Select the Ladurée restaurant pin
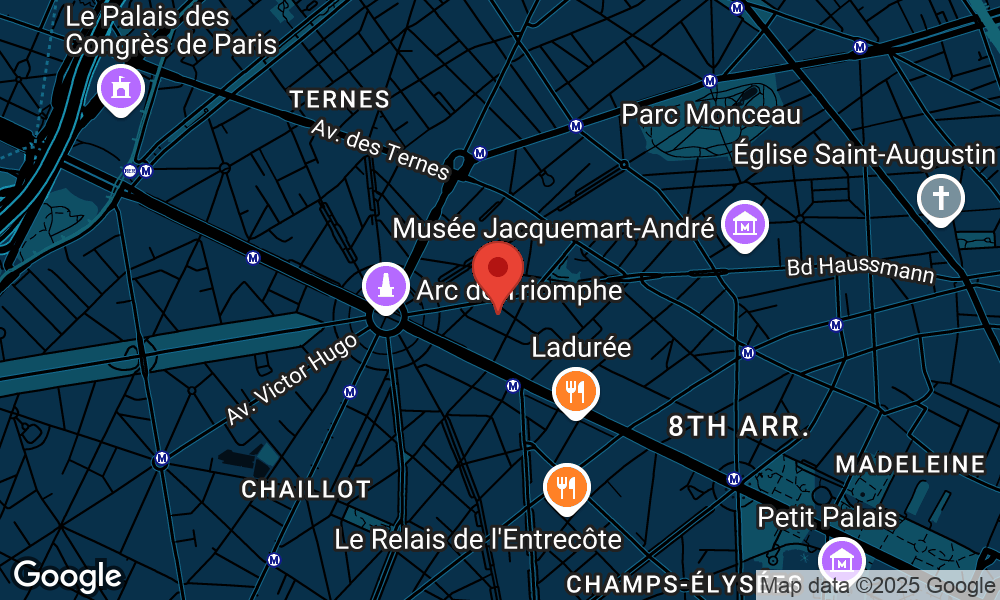Image resolution: width=1000 pixels, height=600 pixels. 575,391
